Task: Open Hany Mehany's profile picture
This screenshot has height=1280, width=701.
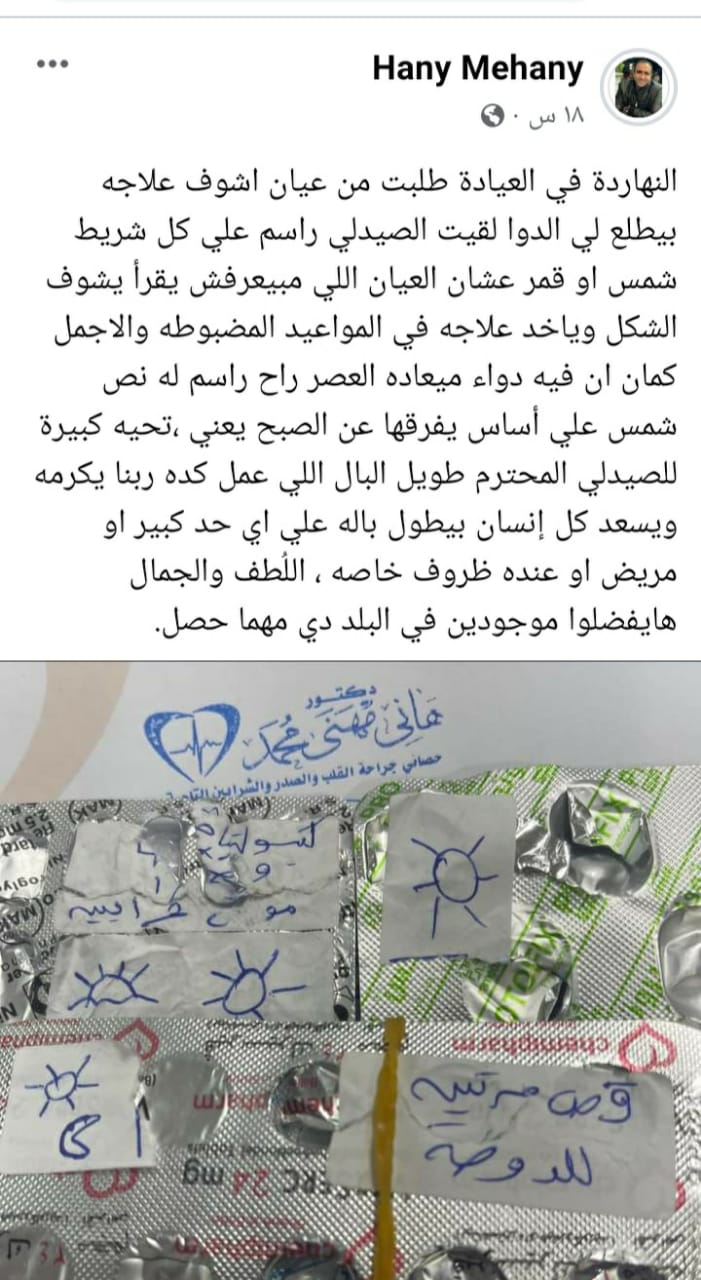Action: (x=645, y=85)
